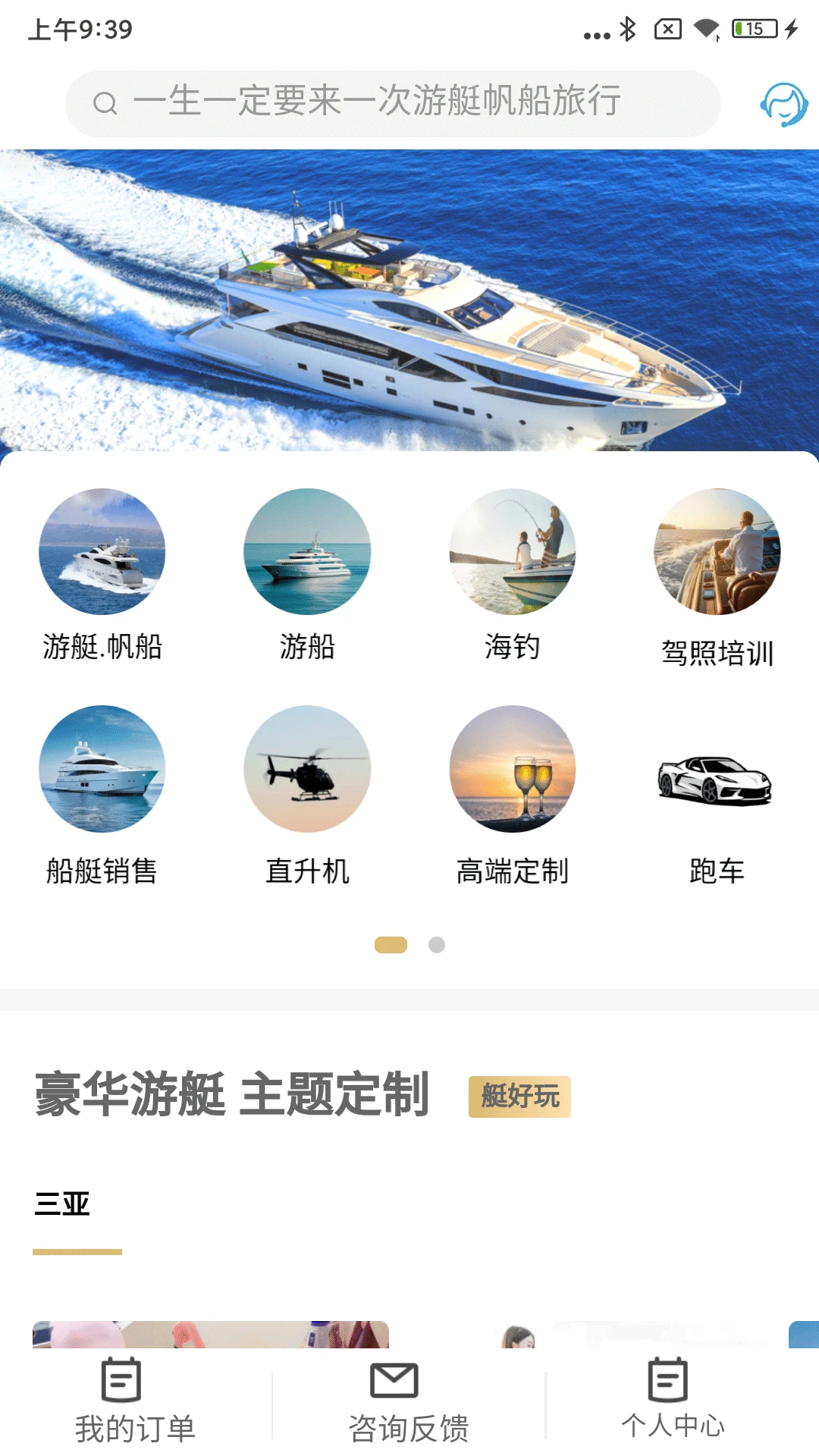Image resolution: width=819 pixels, height=1456 pixels.
Task: Open the 海钓 sea fishing category
Action: [513, 554]
